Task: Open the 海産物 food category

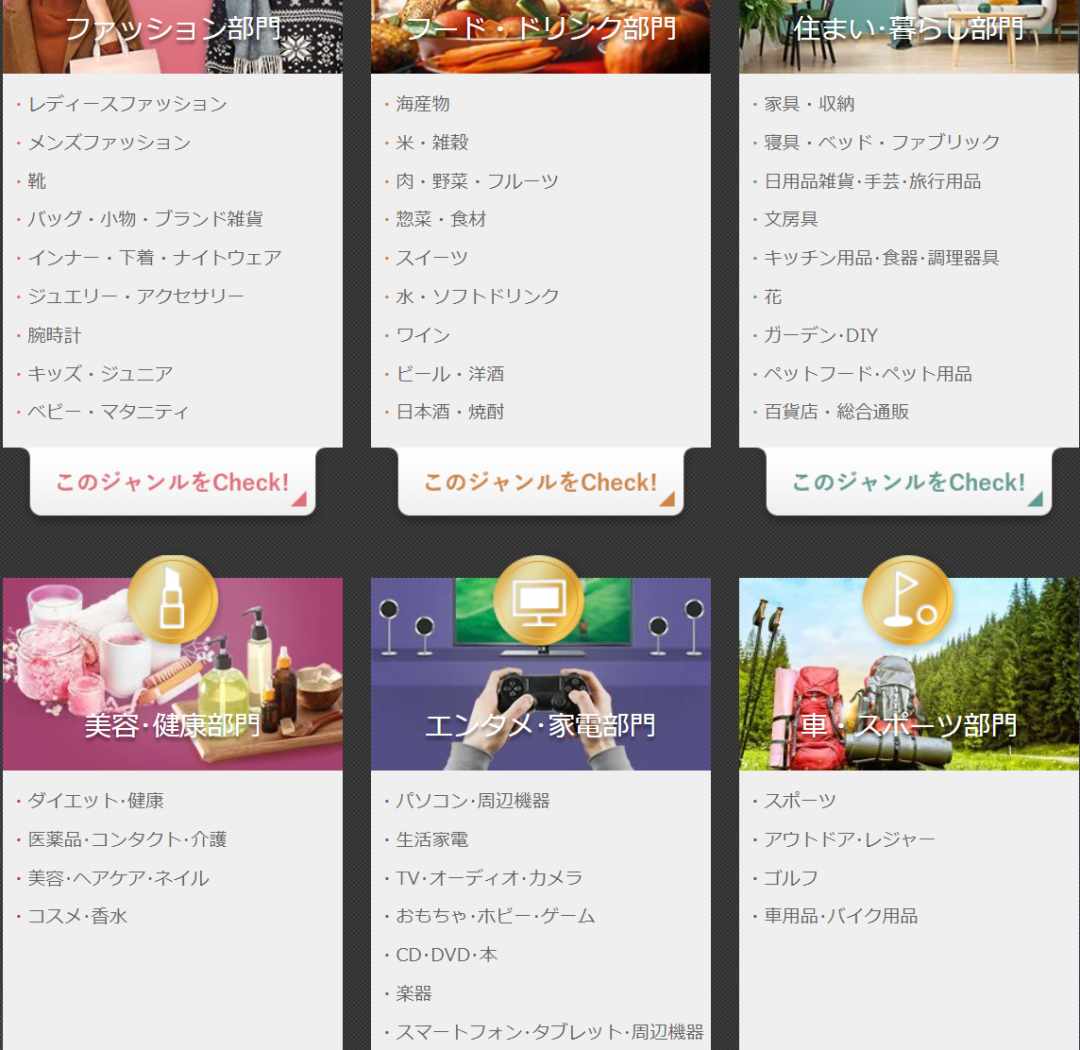Action: (x=422, y=104)
